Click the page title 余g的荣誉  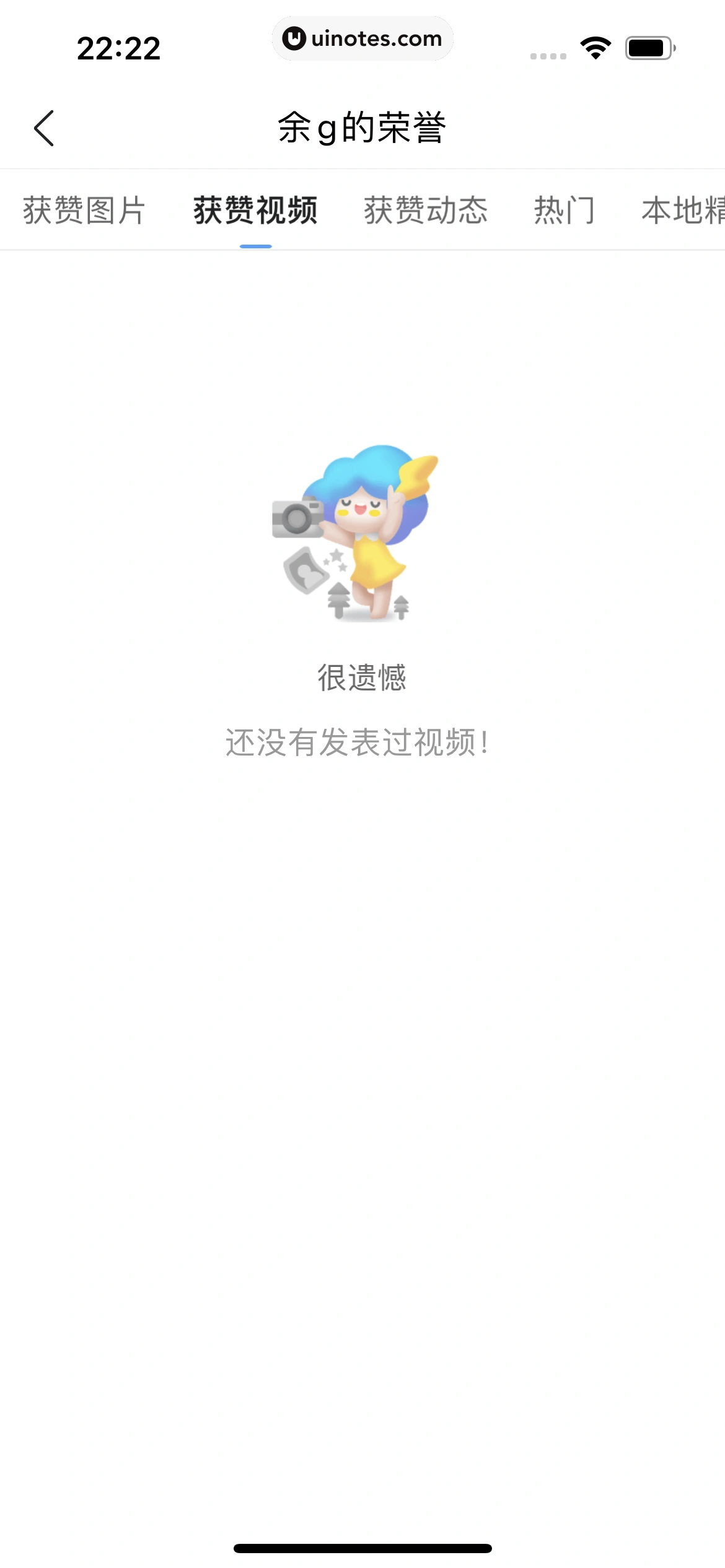coord(362,127)
